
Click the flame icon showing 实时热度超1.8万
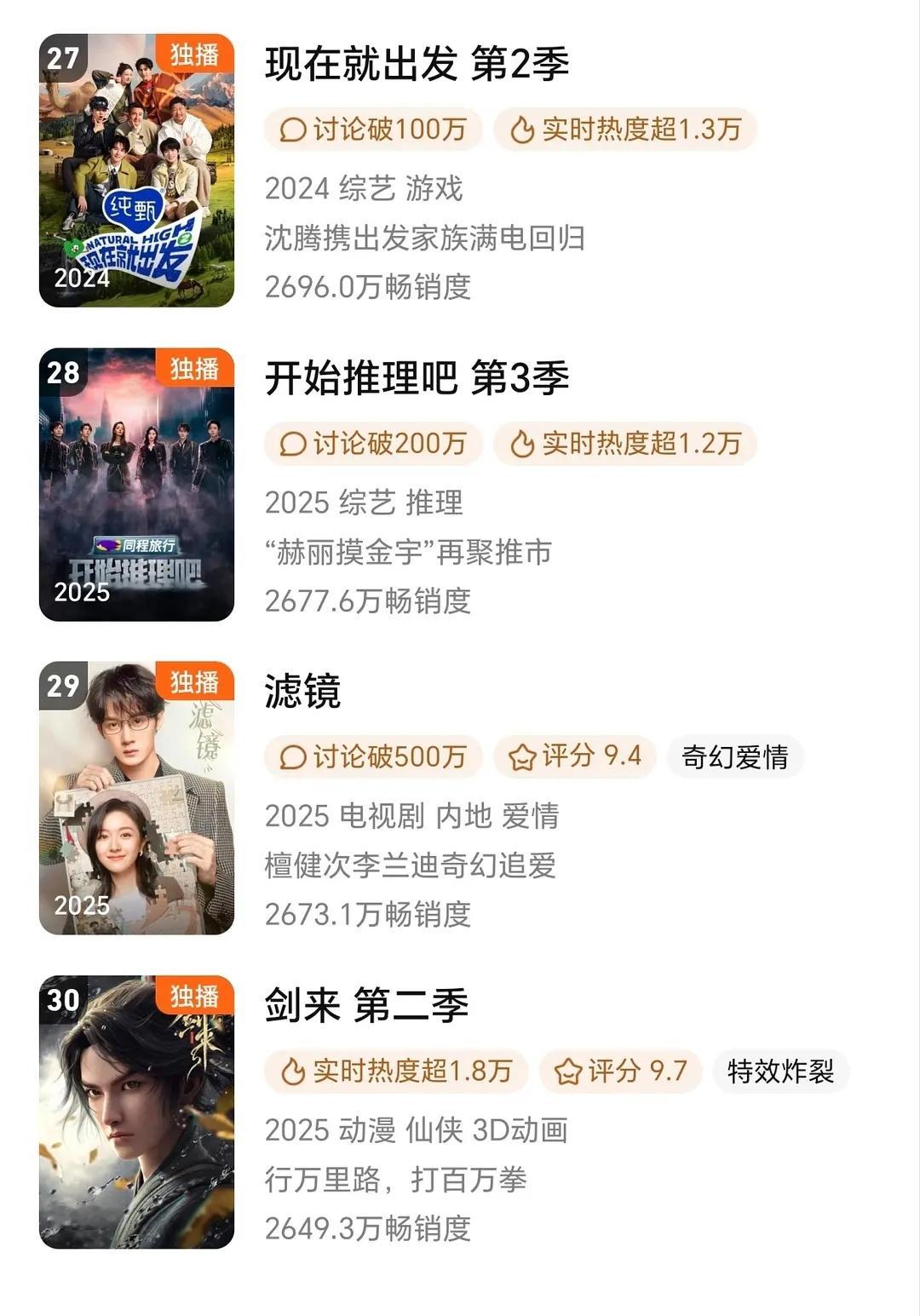[294, 1073]
